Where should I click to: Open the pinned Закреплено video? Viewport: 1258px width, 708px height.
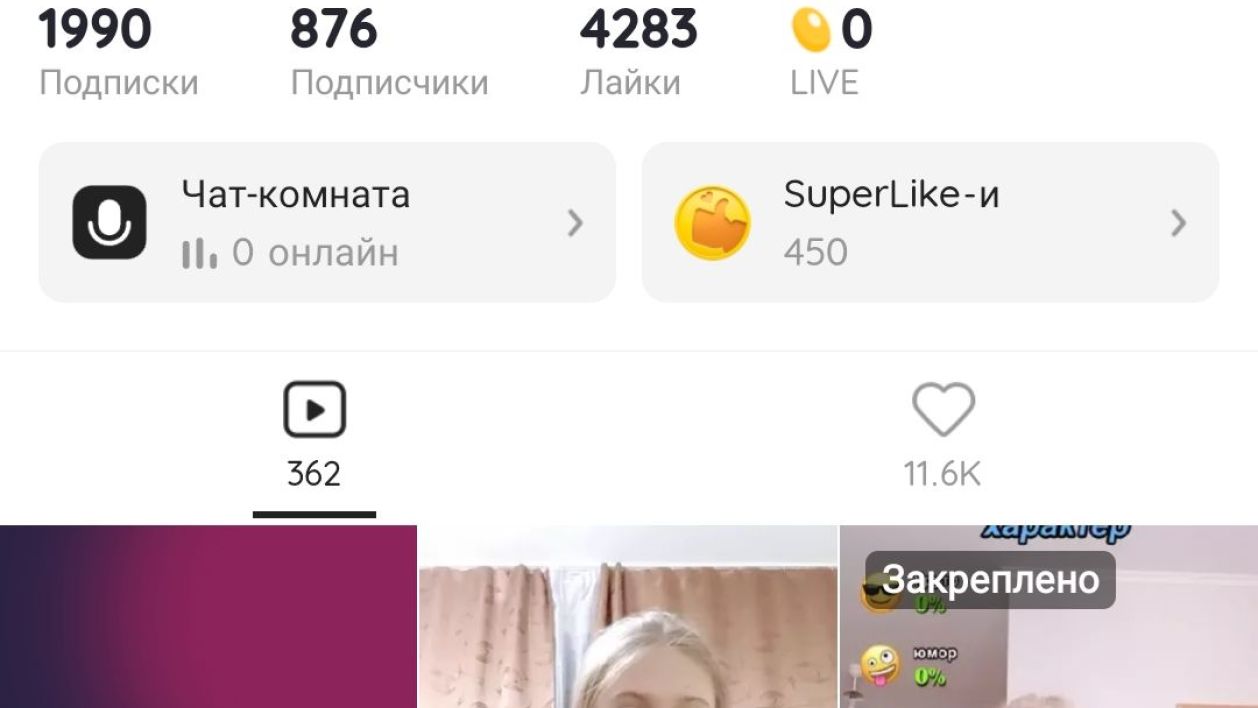click(x=1047, y=620)
